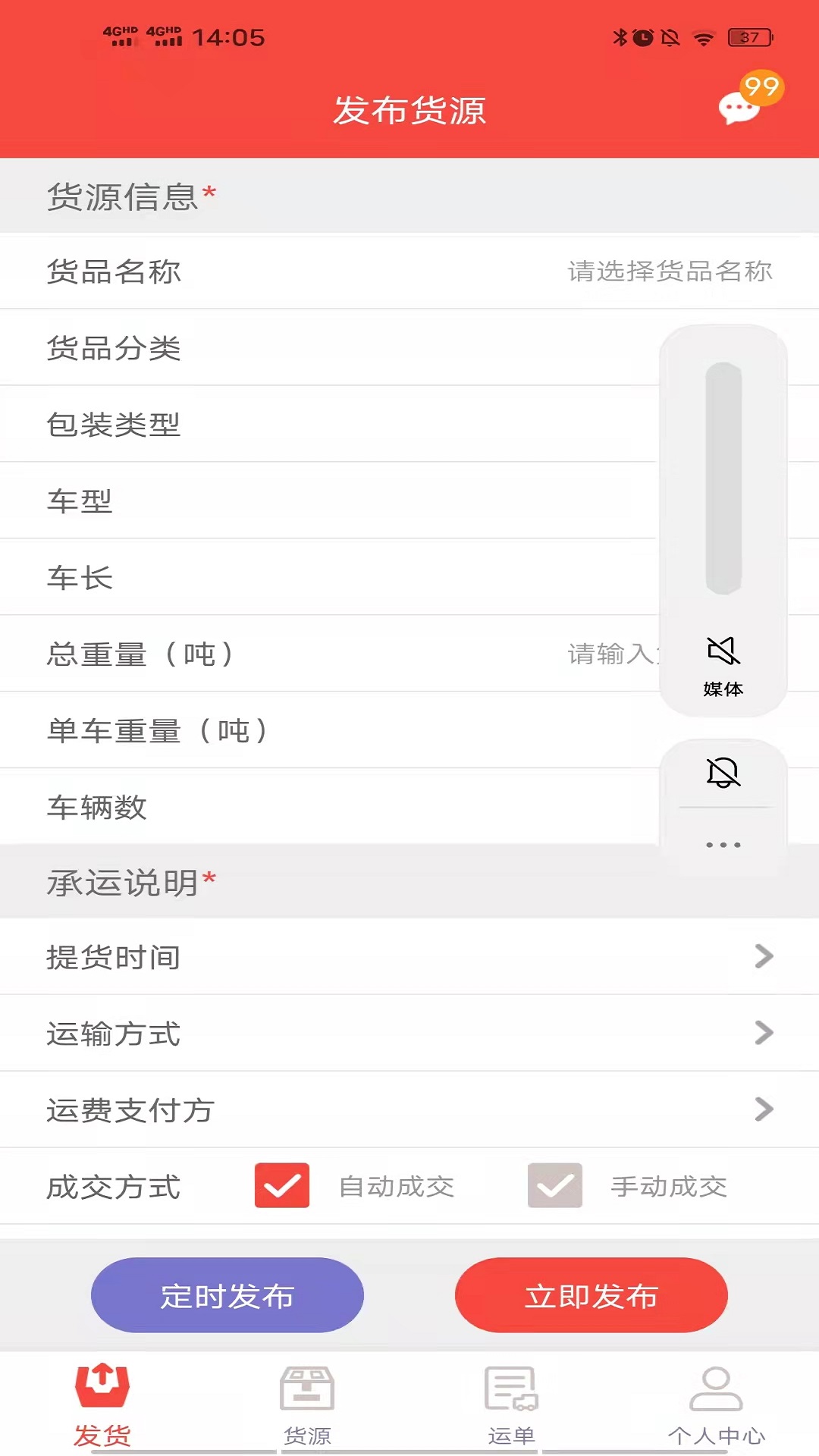819x1456 pixels.
Task: Open the 货品分类 row
Action: point(409,348)
